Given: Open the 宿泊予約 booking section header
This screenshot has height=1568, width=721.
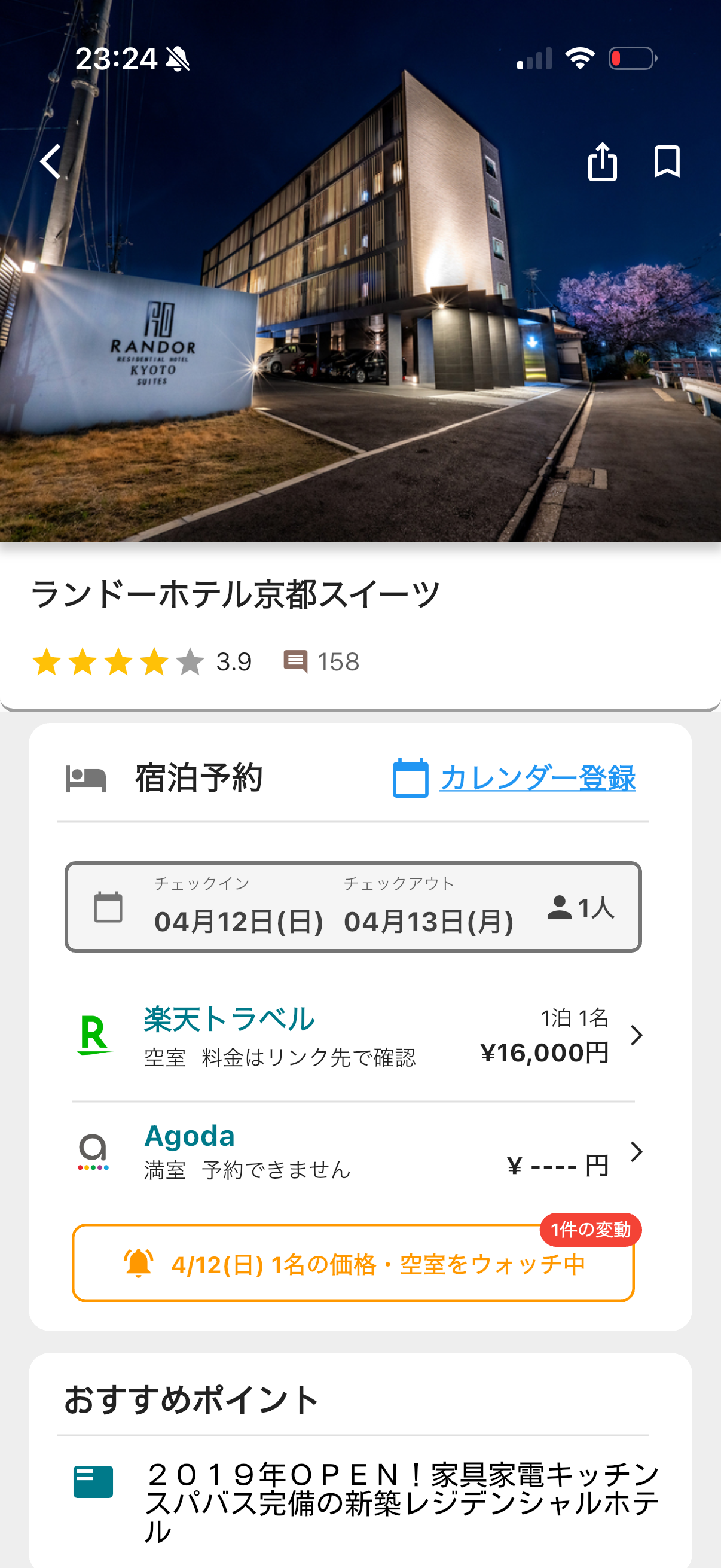Looking at the screenshot, I should click(x=198, y=779).
